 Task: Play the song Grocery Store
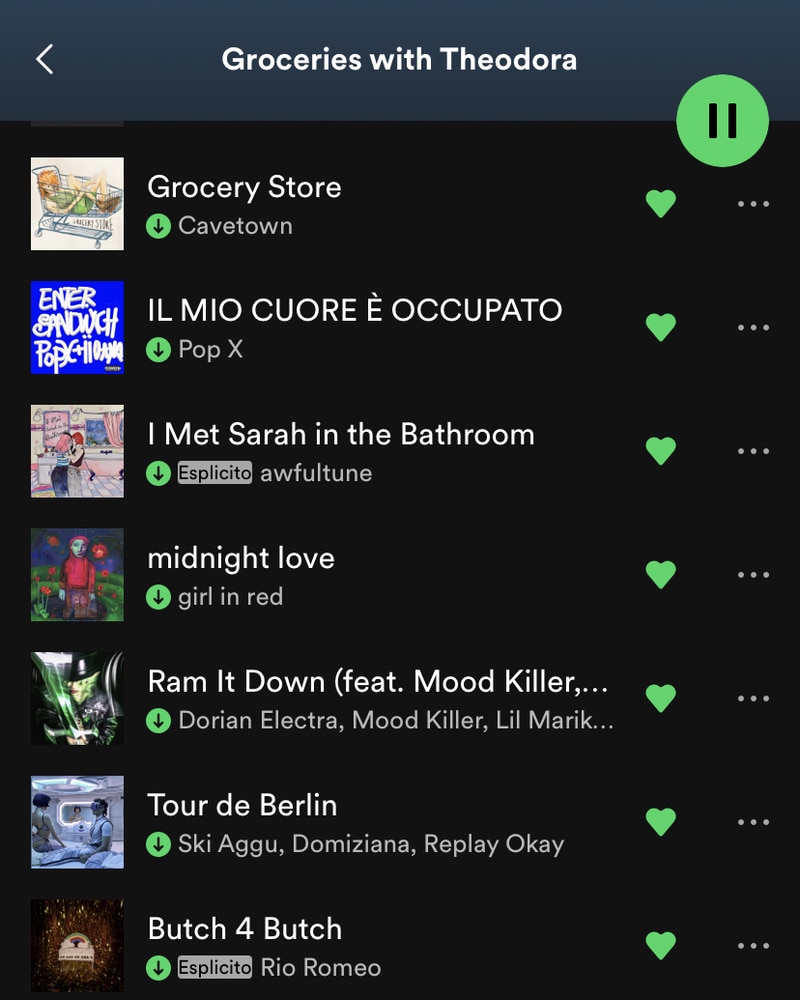point(244,188)
